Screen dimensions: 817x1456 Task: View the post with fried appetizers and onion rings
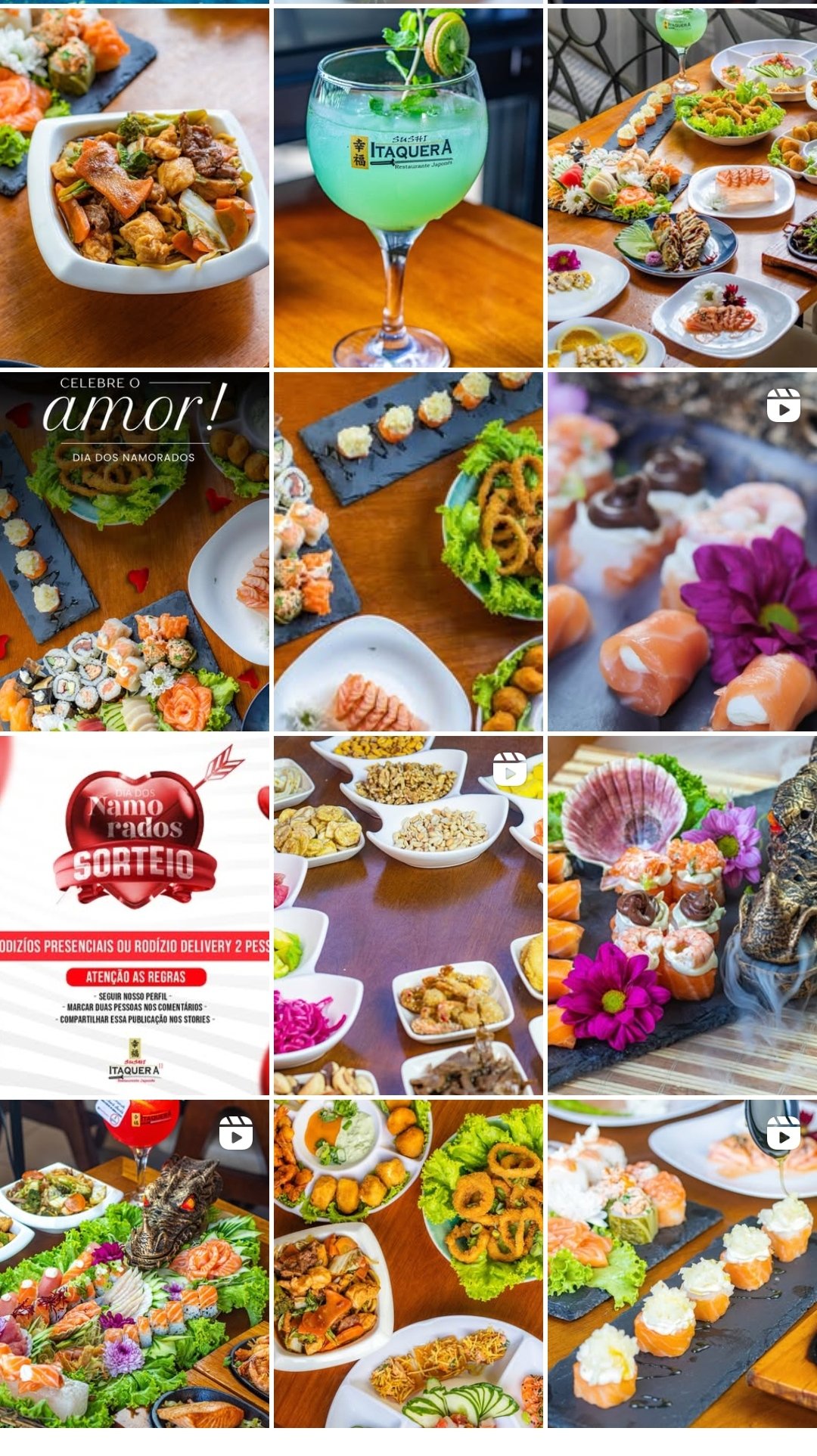(x=408, y=1263)
